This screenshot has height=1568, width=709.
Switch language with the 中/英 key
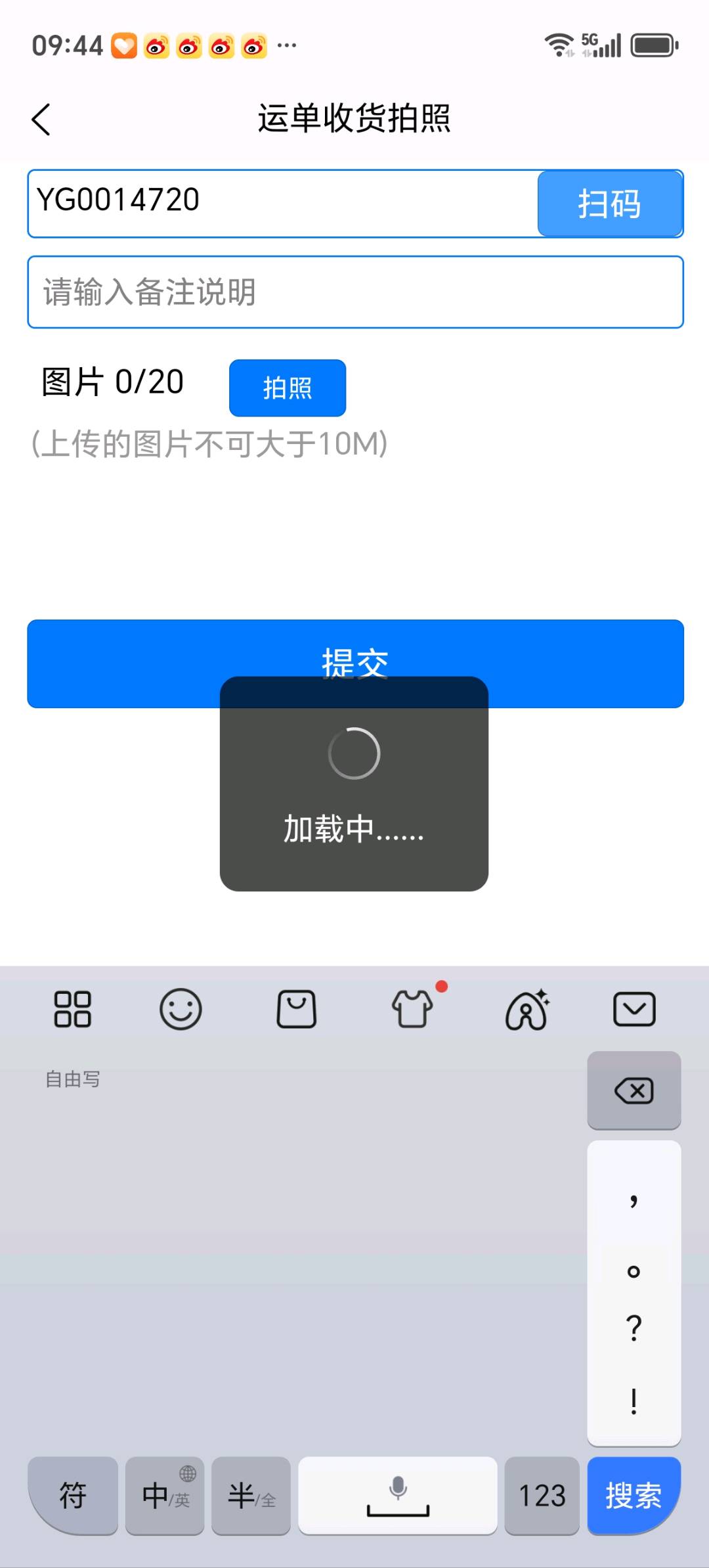(x=165, y=1496)
